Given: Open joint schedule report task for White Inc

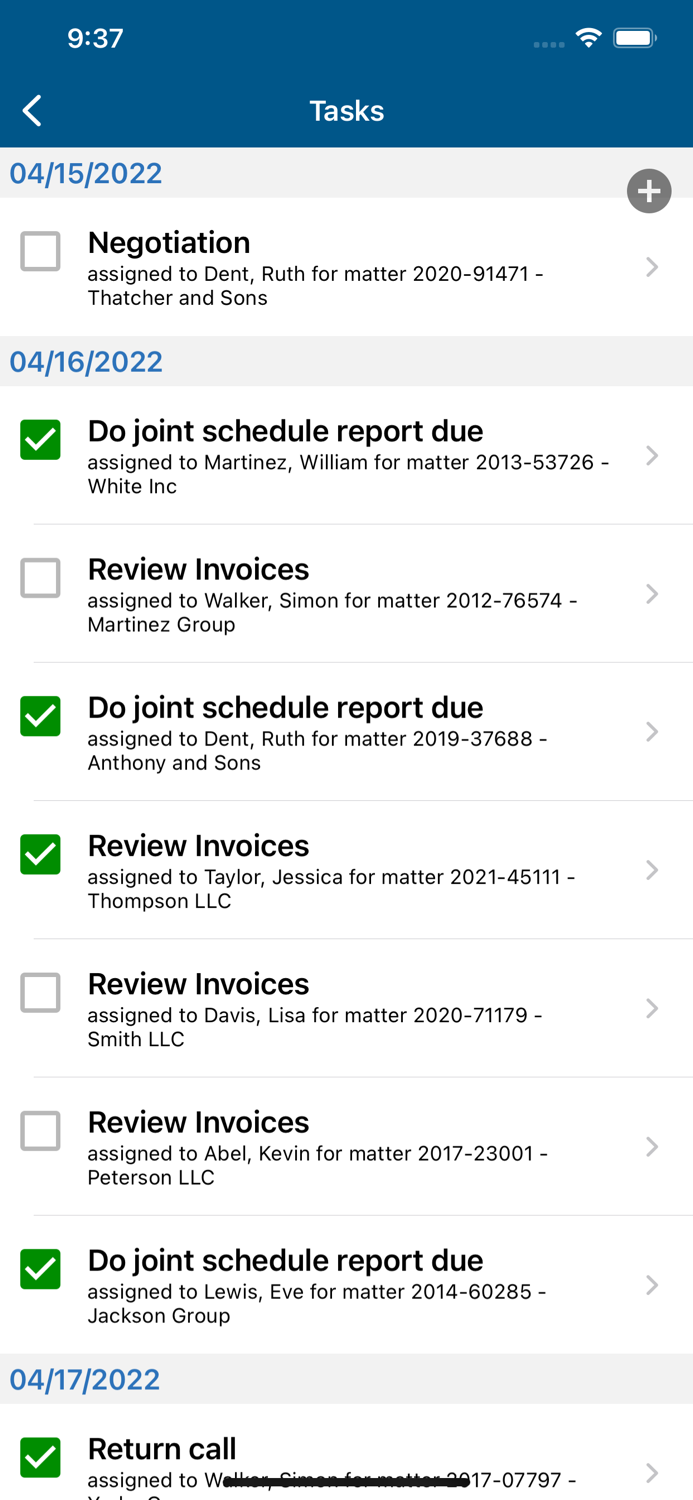Looking at the screenshot, I should (x=346, y=455).
